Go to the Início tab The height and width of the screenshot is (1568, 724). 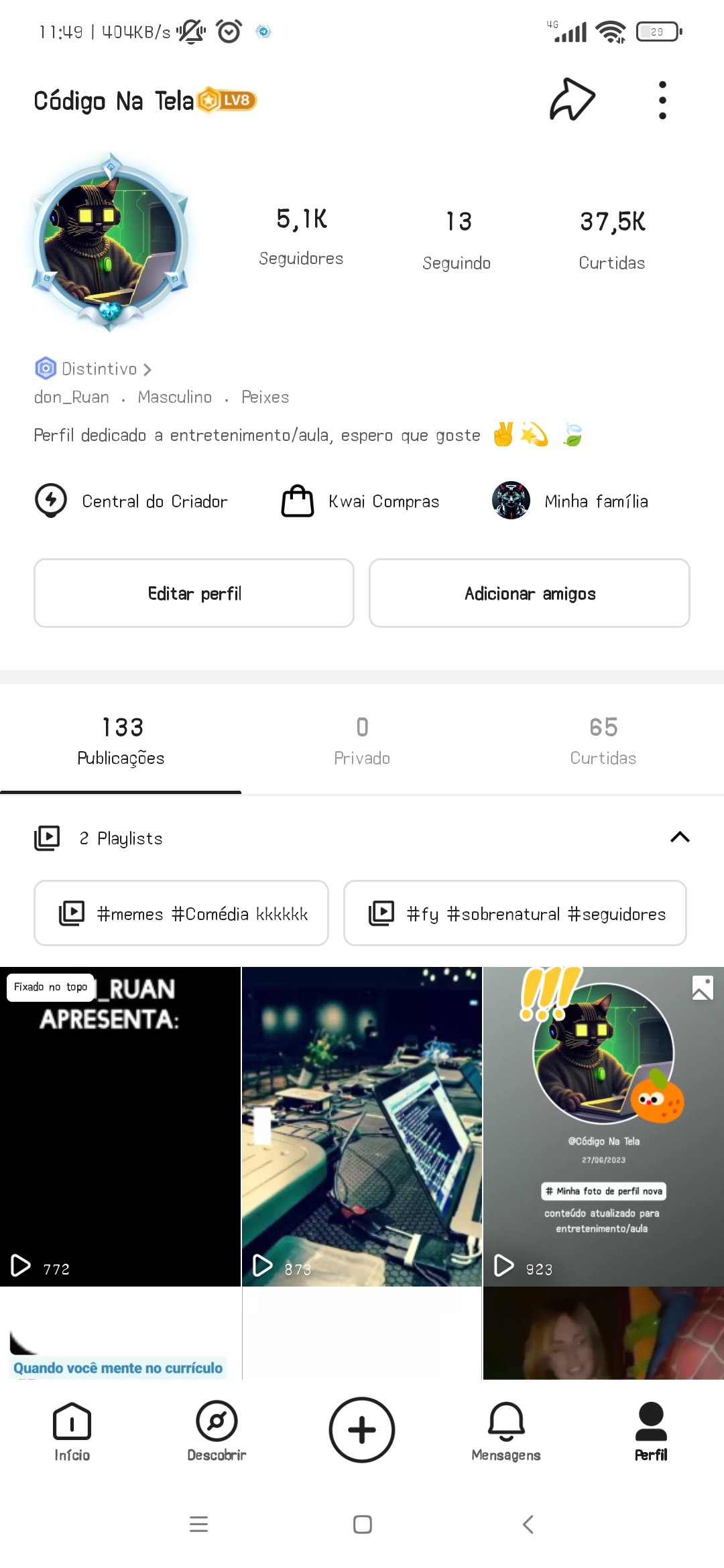pos(72,1431)
